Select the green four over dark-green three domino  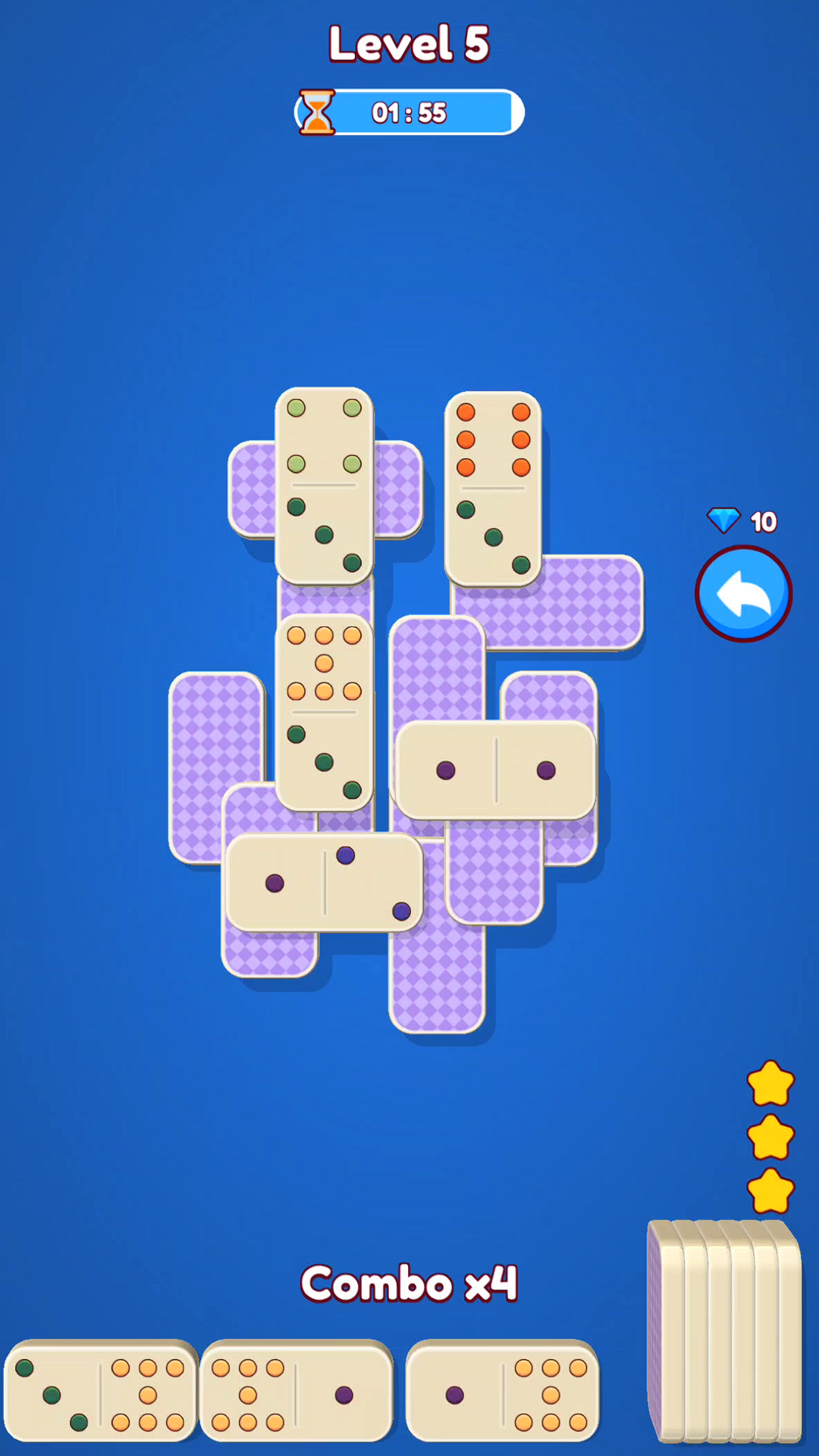coord(325,485)
